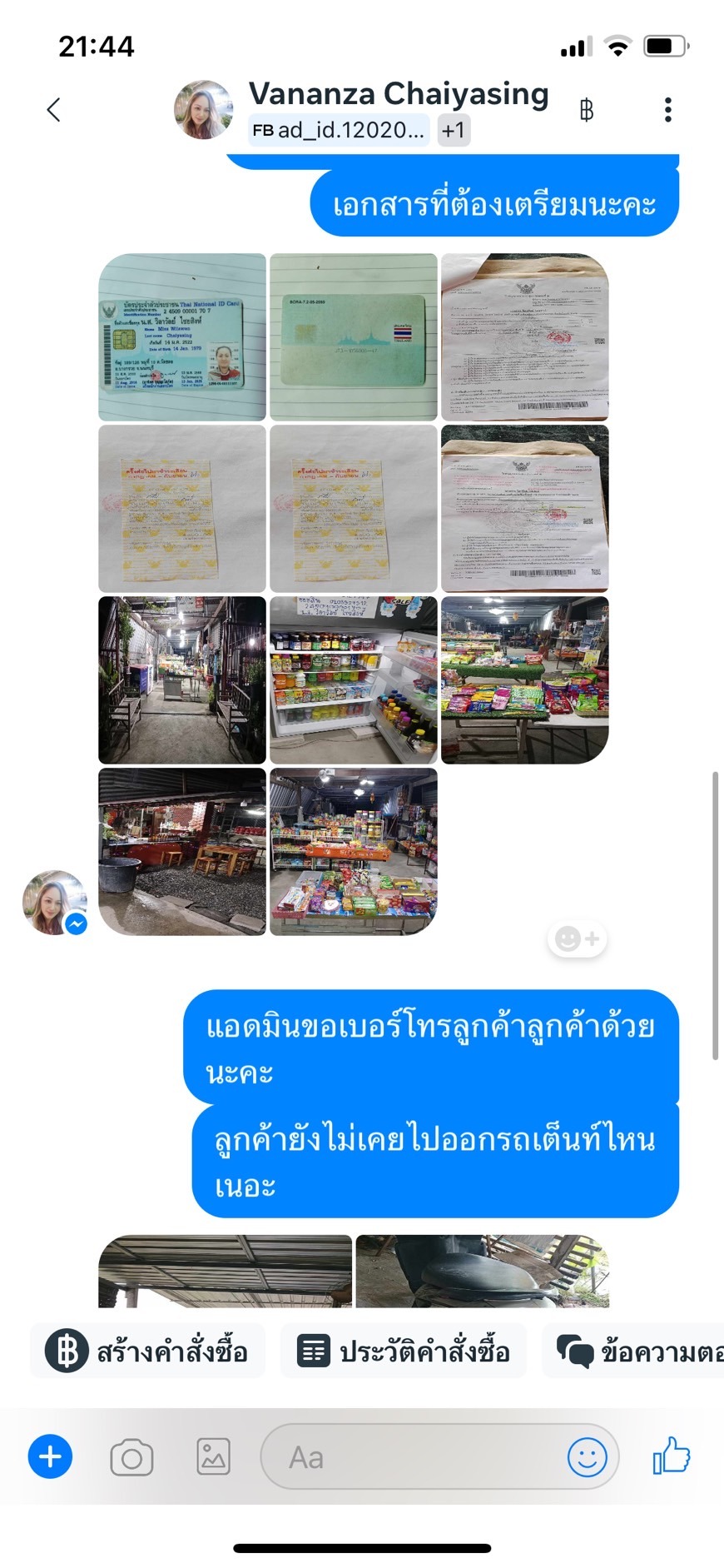Launch the camera from the chat toolbar

[131, 1457]
